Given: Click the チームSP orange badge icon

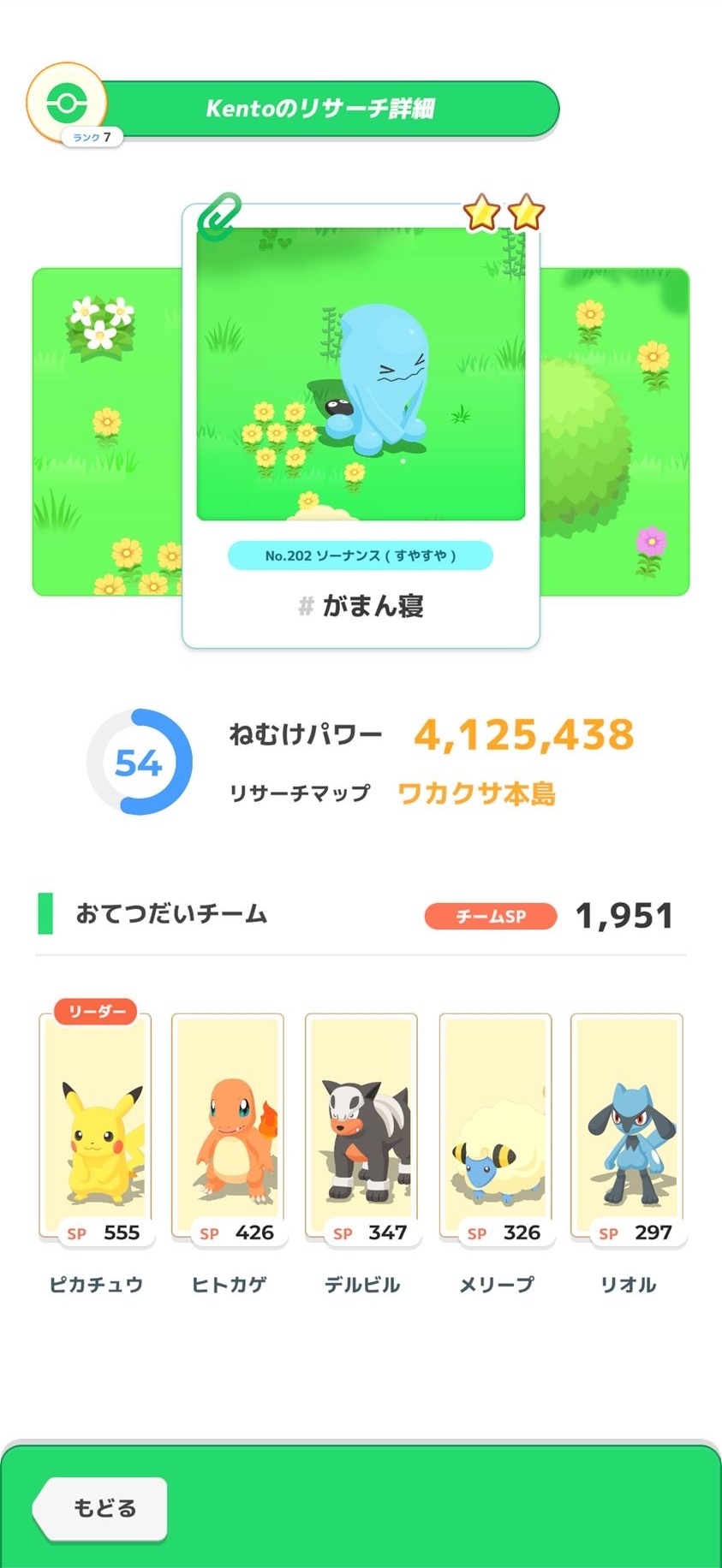Looking at the screenshot, I should [x=489, y=916].
